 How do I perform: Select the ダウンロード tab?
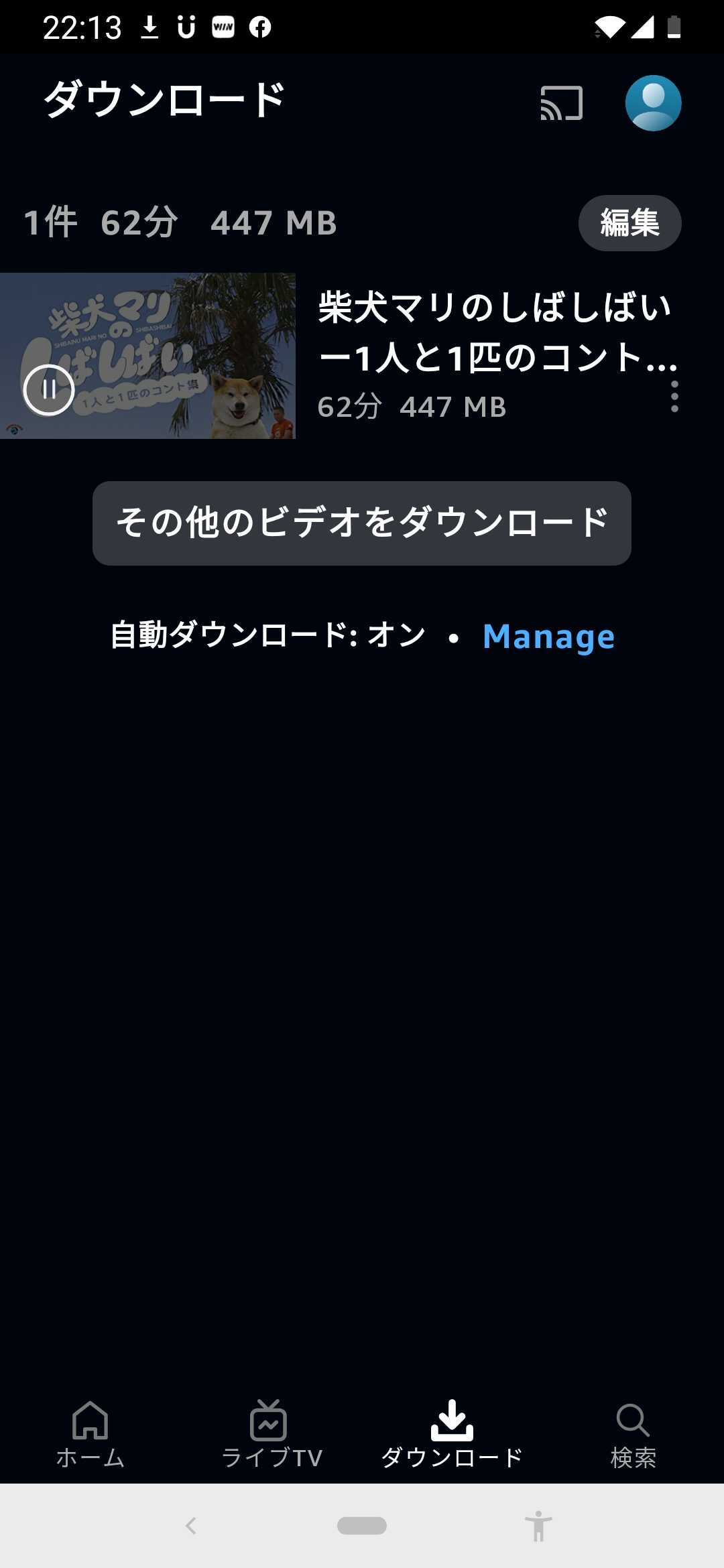point(452,1434)
